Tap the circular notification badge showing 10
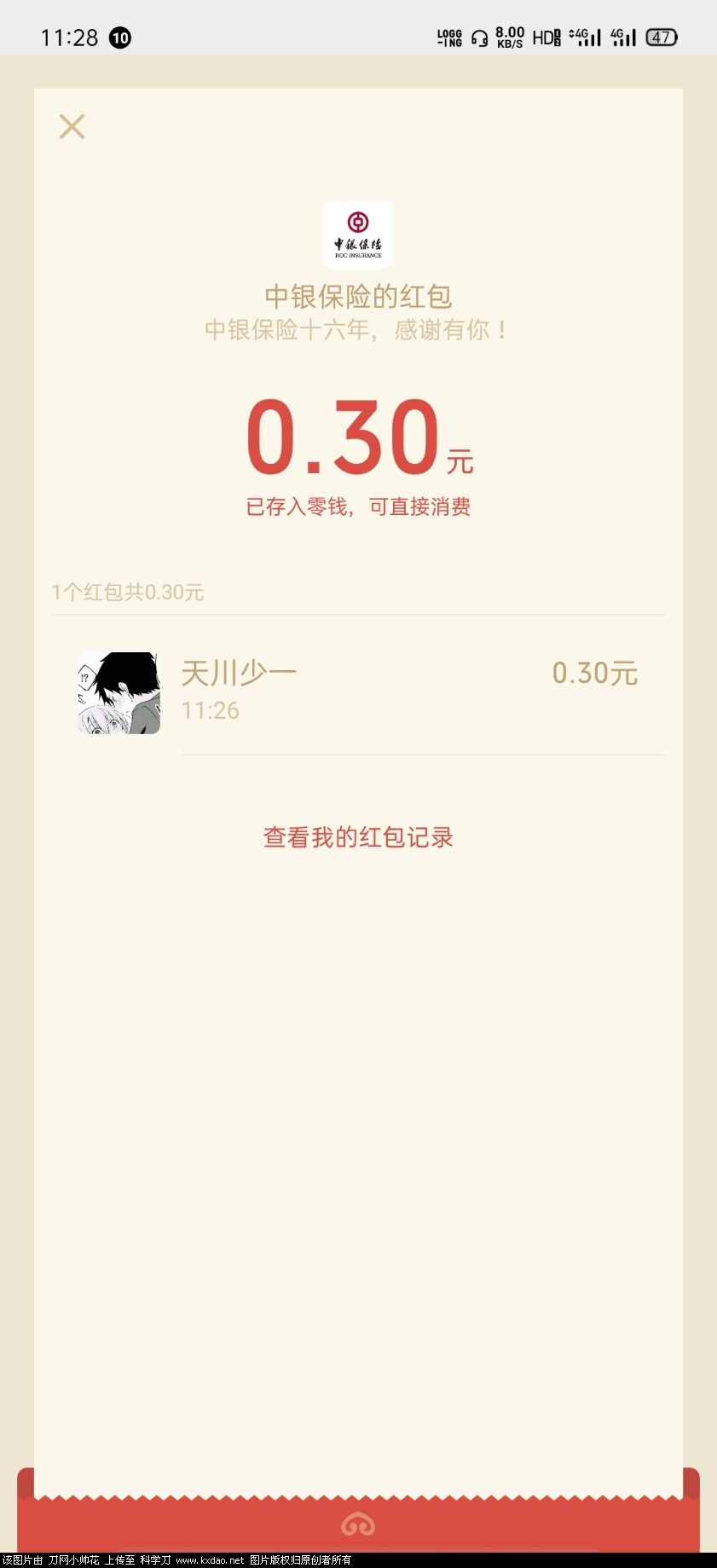The image size is (717, 1568). 119,38
